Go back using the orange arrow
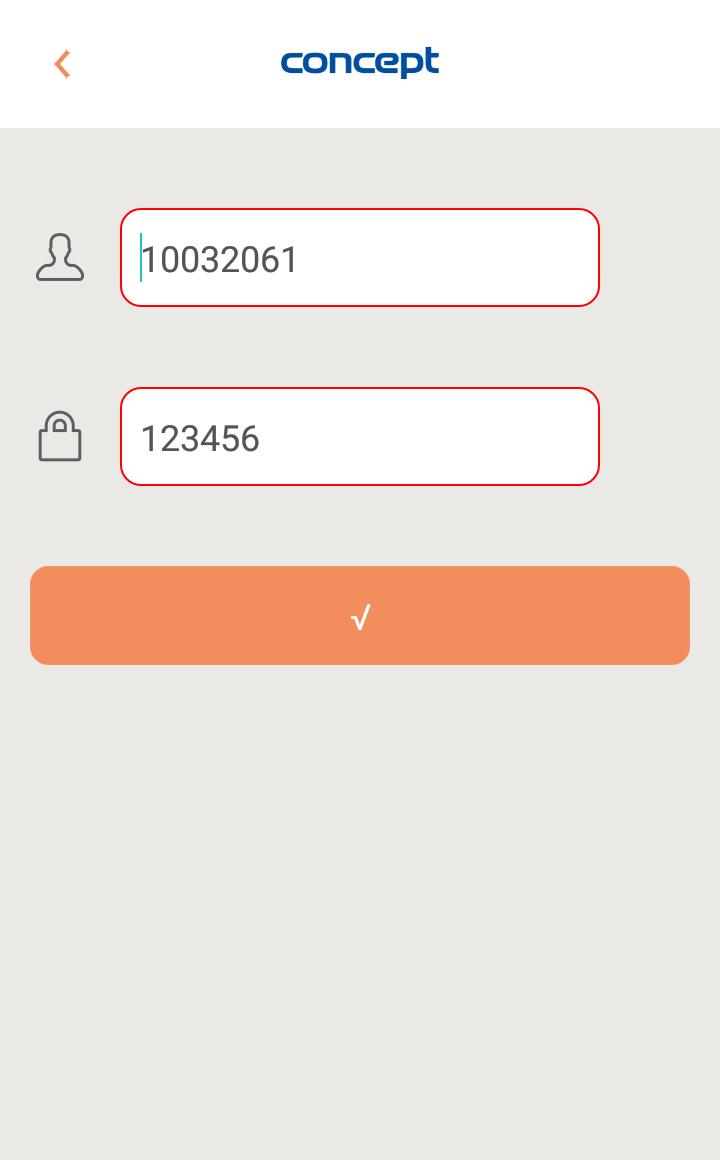Image resolution: width=720 pixels, height=1160 pixels. point(62,64)
